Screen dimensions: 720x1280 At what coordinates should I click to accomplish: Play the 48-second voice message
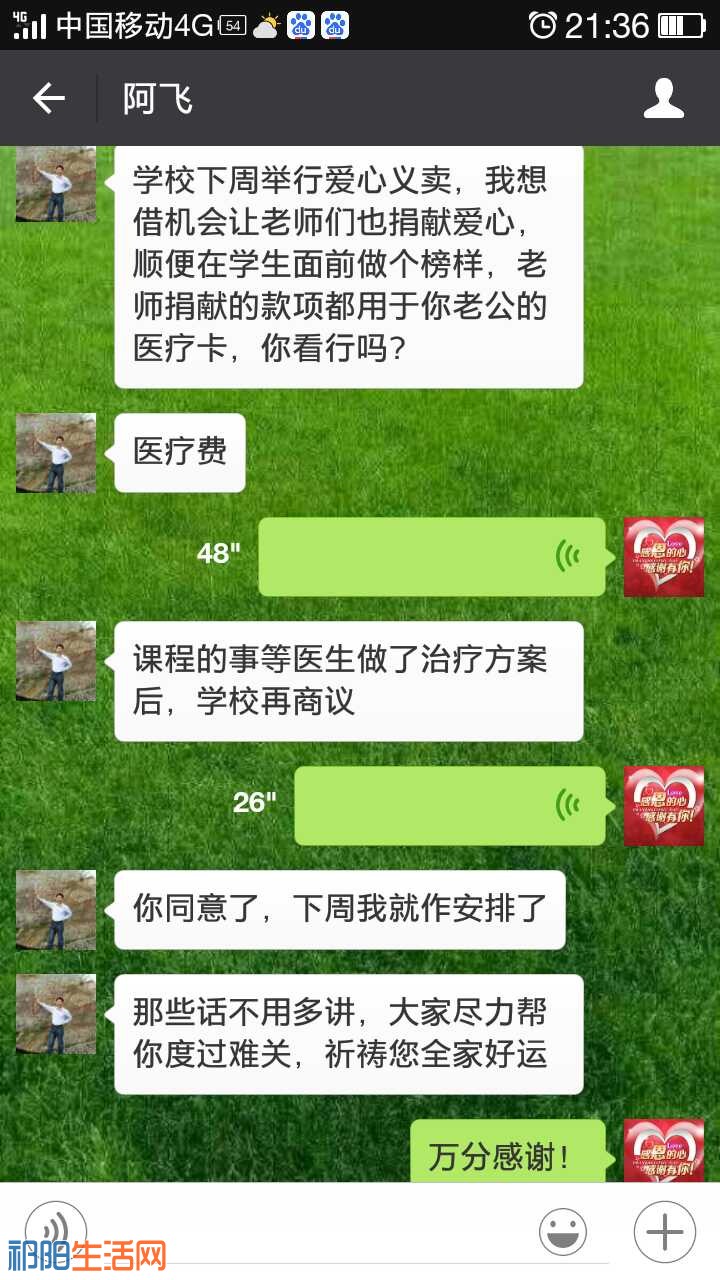pos(432,557)
